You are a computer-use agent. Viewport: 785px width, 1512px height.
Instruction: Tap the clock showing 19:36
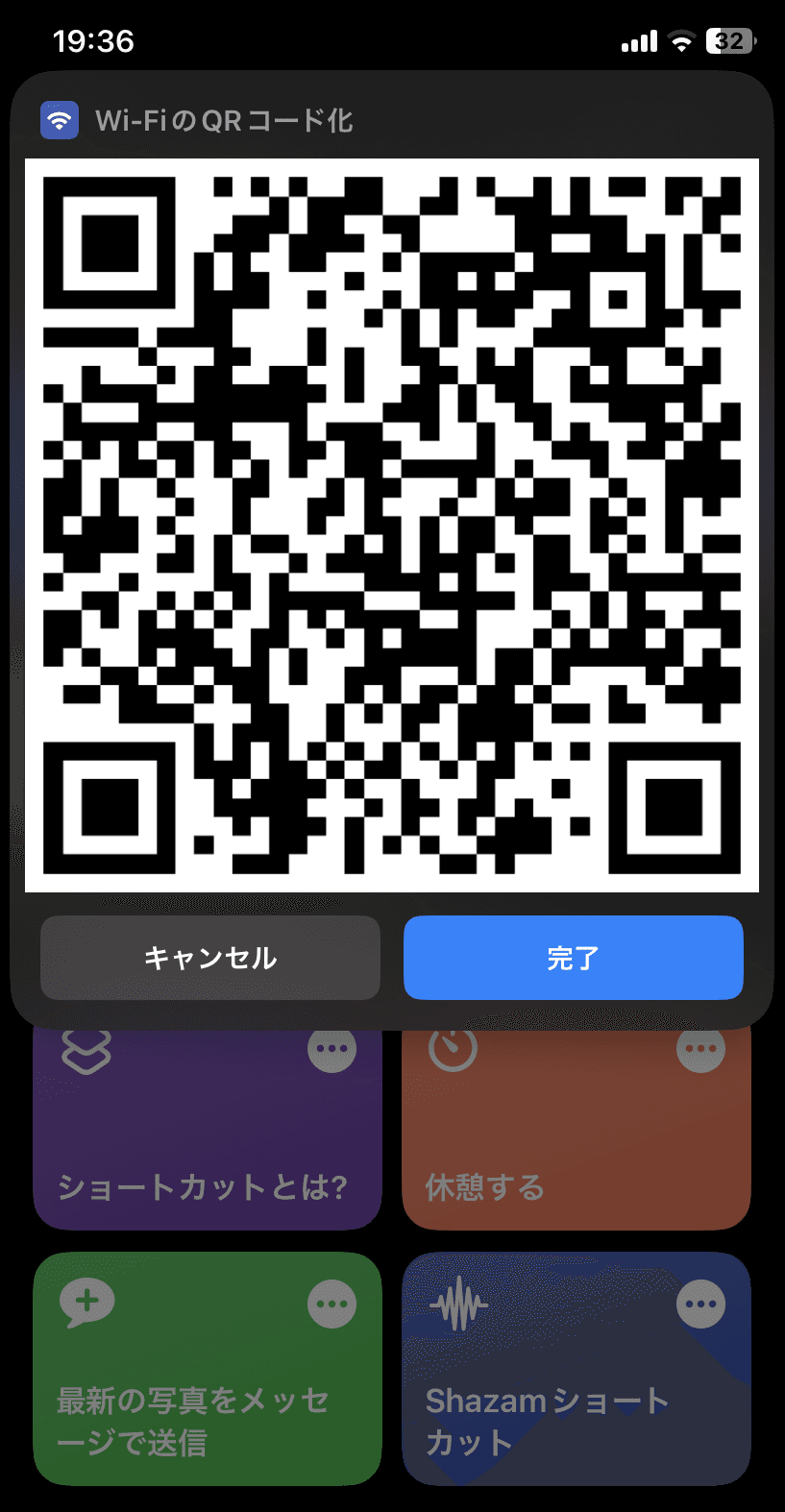tap(91, 39)
